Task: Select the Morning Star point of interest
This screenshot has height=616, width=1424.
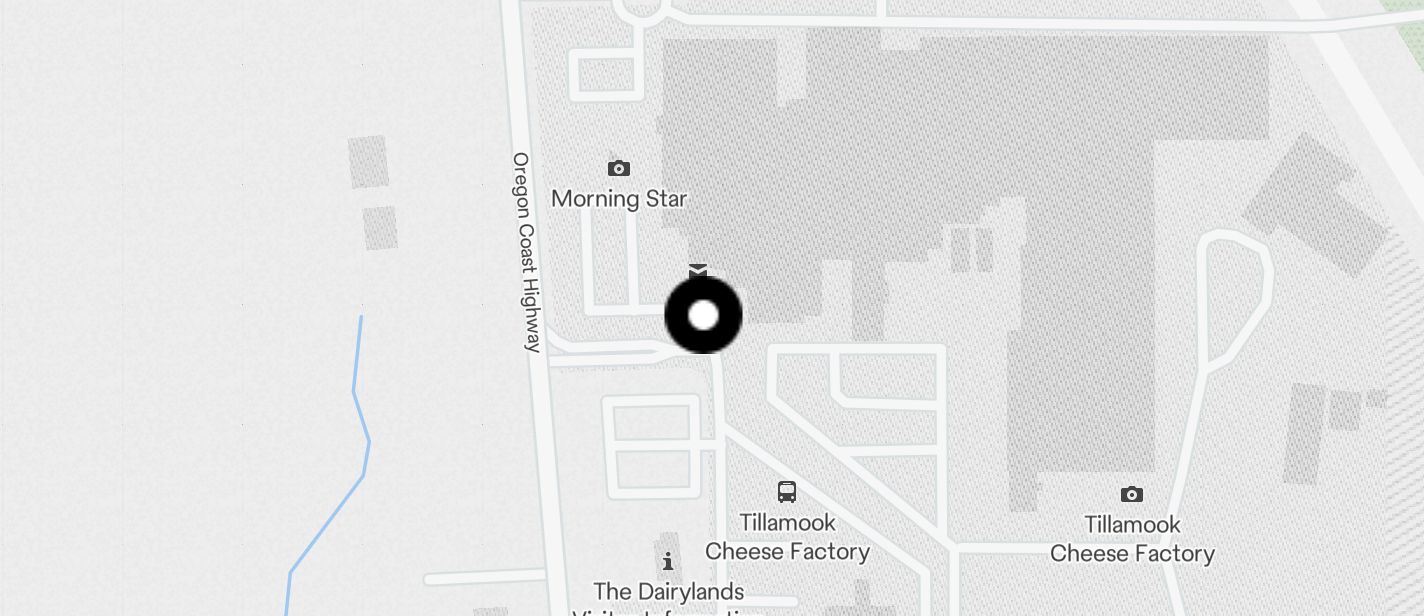Action: [x=619, y=168]
